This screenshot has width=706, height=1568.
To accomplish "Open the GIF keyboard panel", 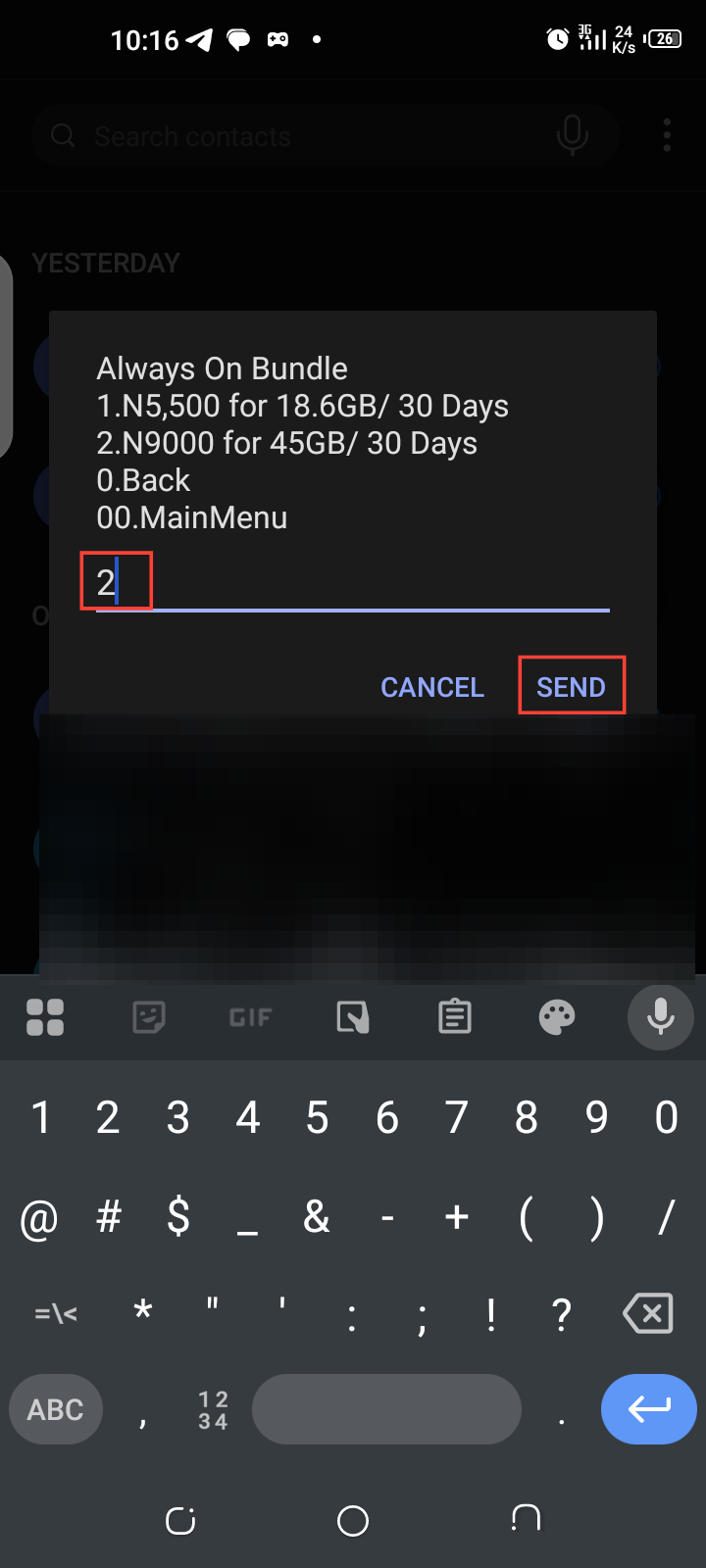I will point(250,1017).
